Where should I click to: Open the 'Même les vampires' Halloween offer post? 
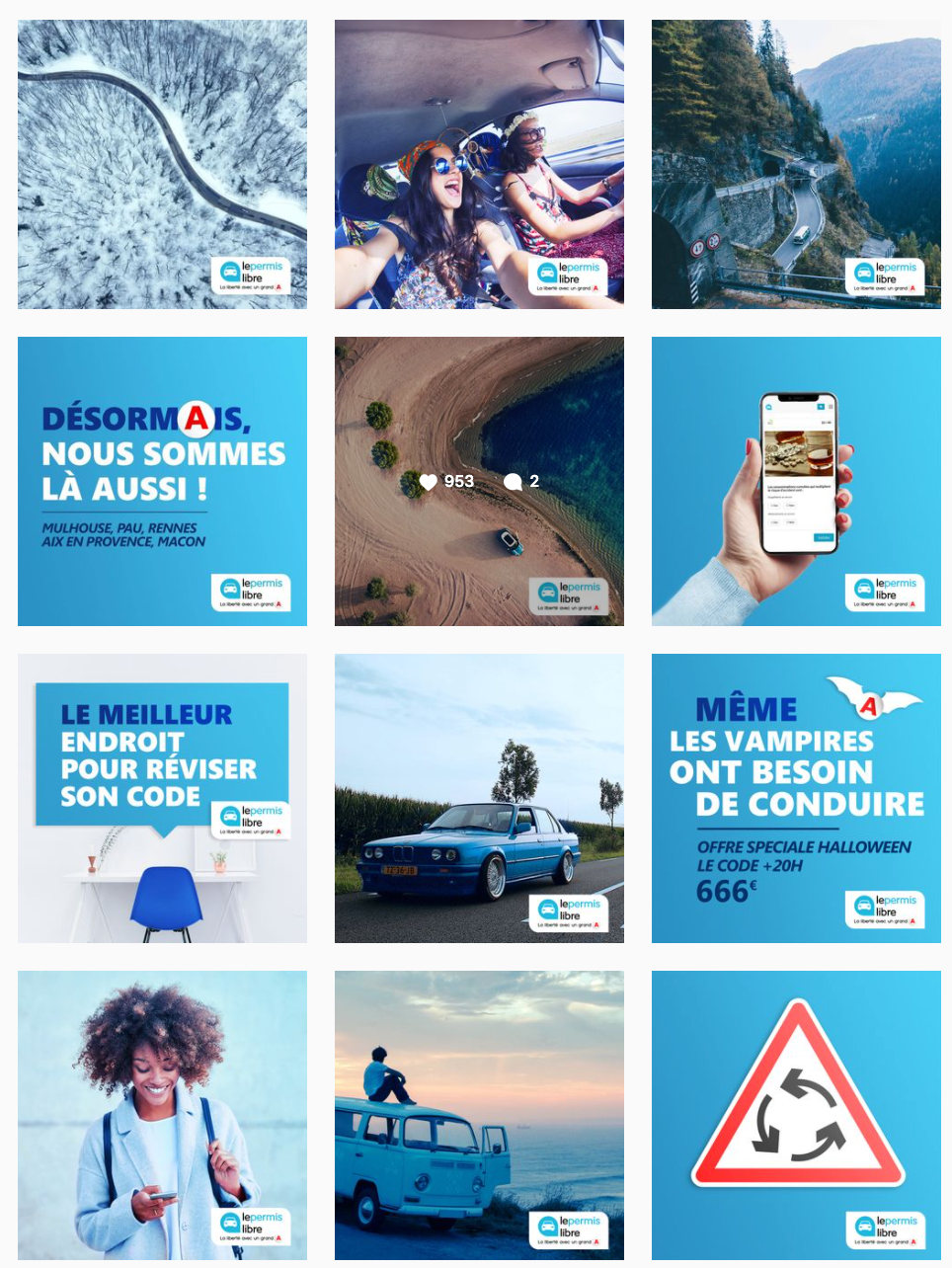(796, 798)
